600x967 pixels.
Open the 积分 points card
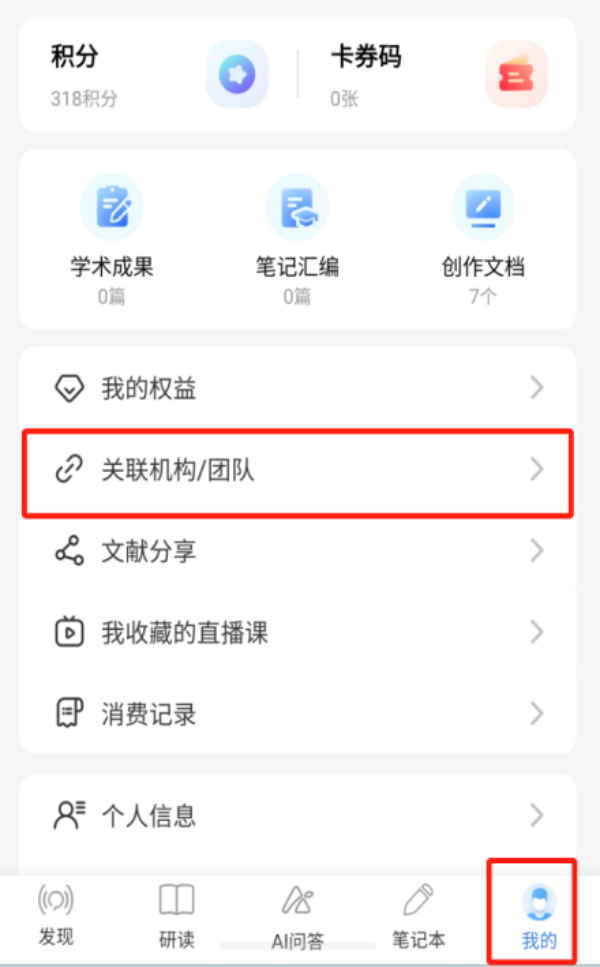click(150, 74)
